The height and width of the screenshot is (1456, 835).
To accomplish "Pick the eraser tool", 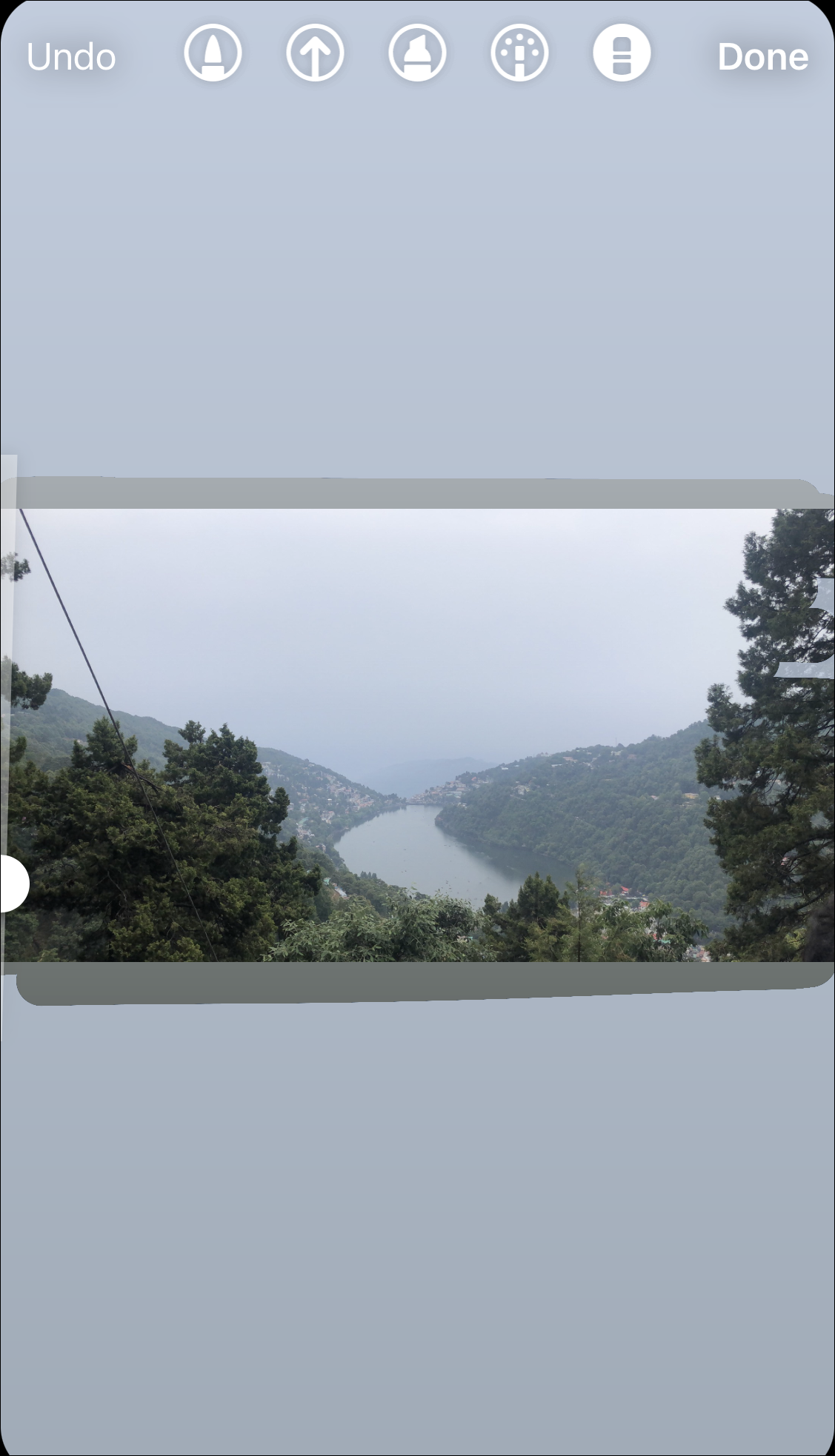I will click(x=622, y=53).
